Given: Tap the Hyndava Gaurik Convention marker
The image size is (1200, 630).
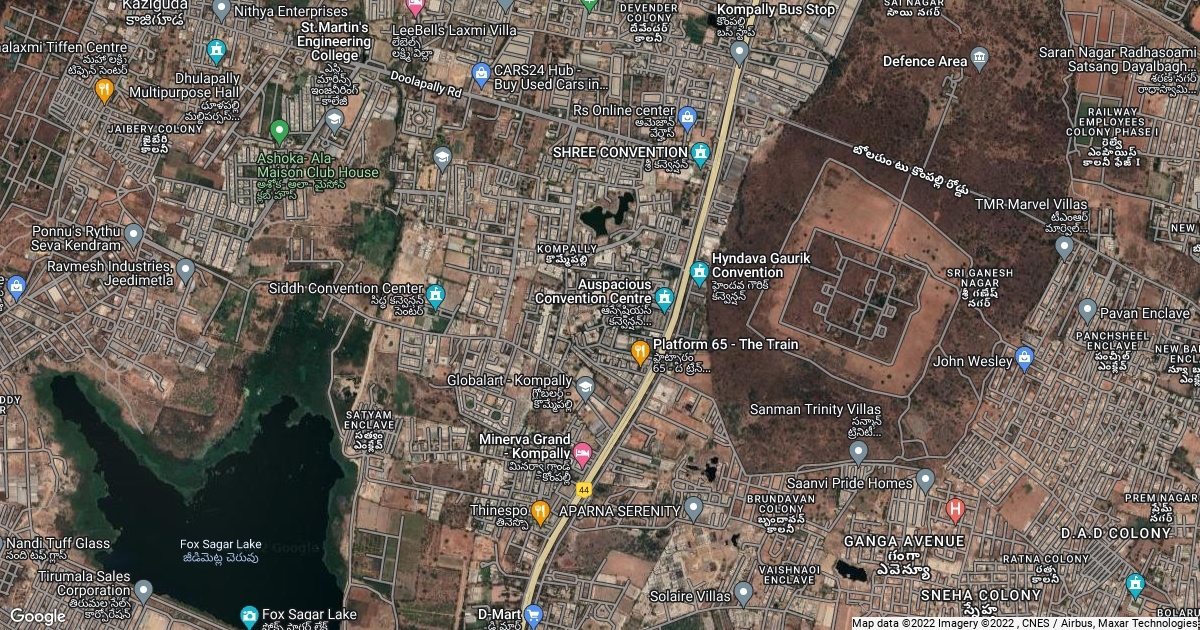Looking at the screenshot, I should pos(699,271).
